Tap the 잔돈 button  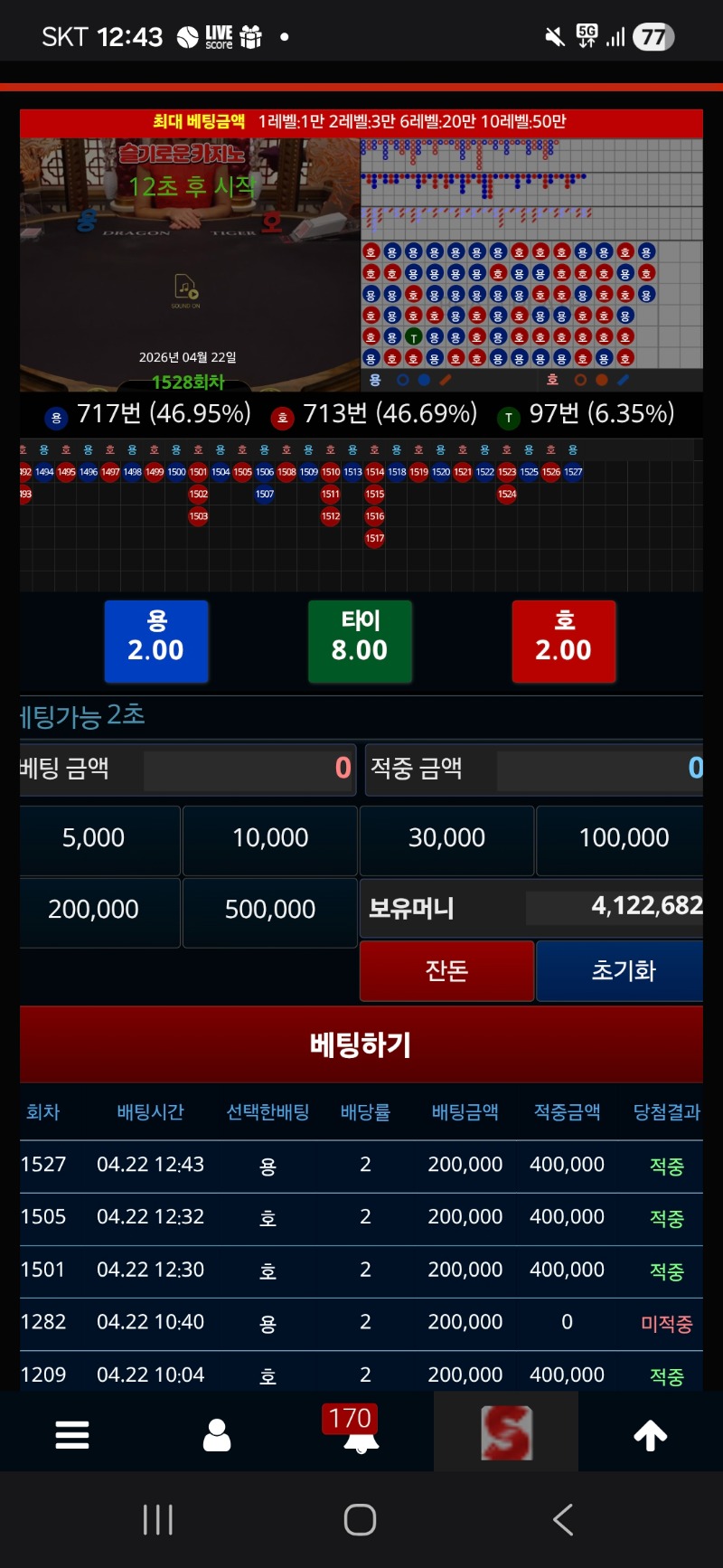447,971
